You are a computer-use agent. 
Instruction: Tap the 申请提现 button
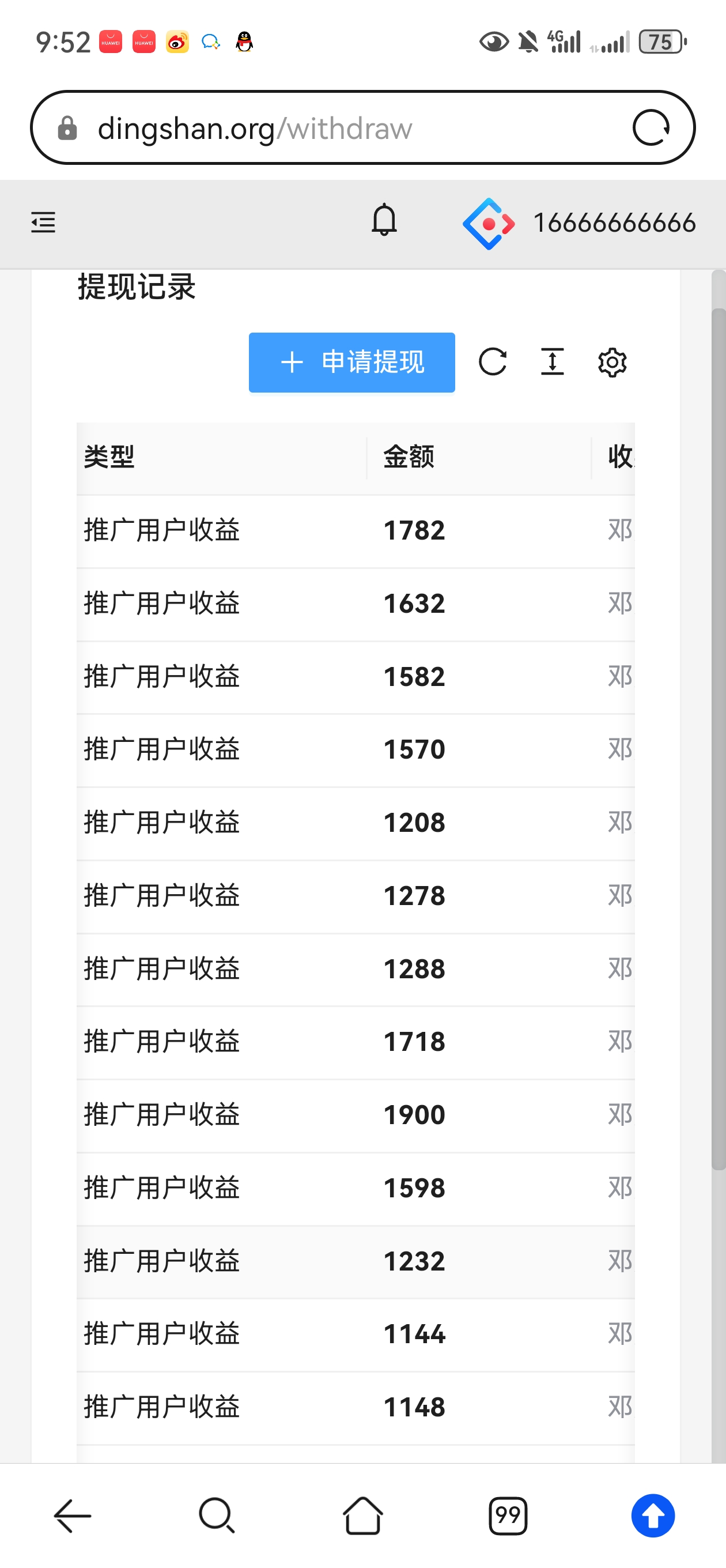[351, 362]
